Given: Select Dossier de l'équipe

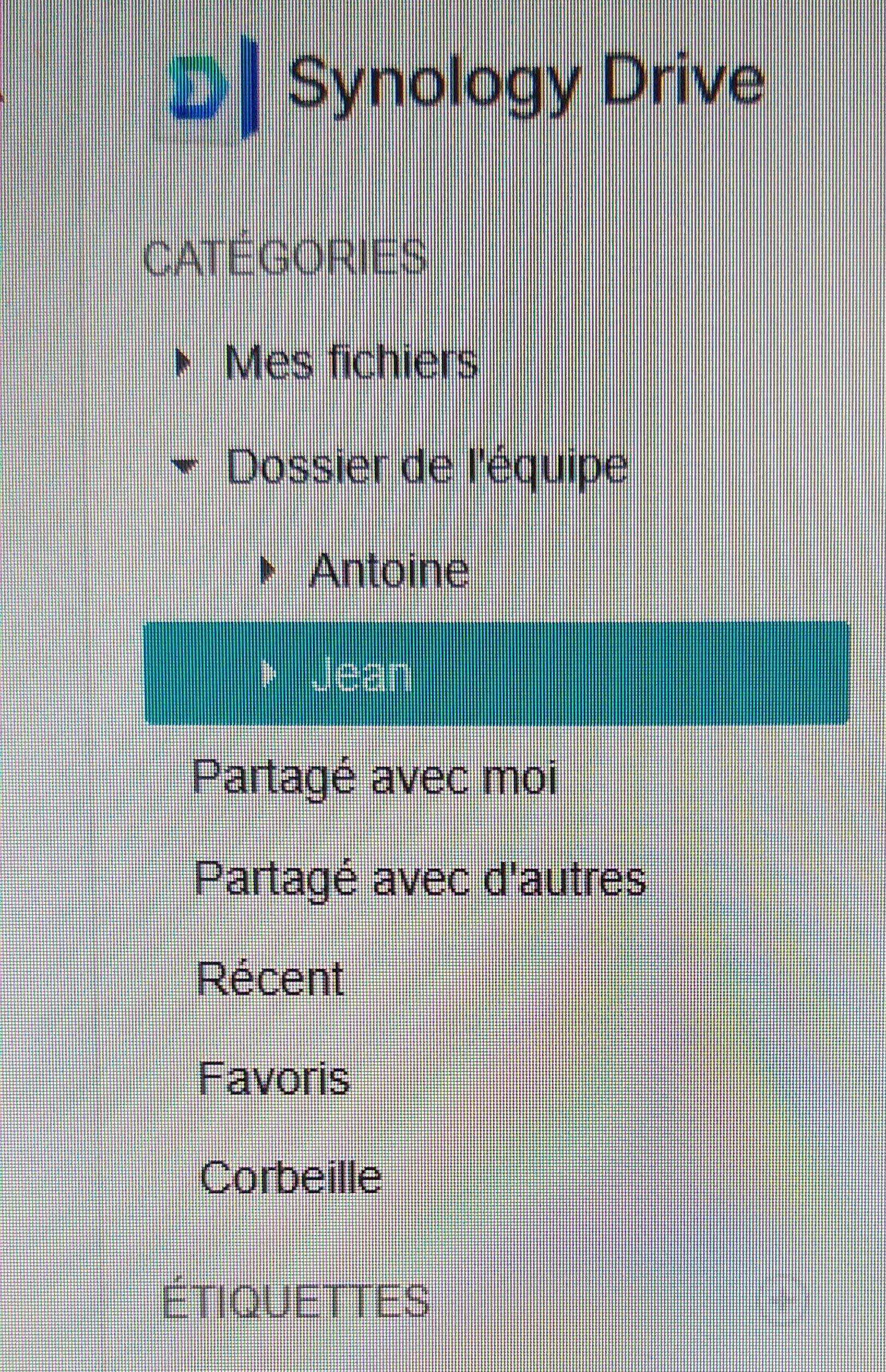Looking at the screenshot, I should [x=427, y=466].
